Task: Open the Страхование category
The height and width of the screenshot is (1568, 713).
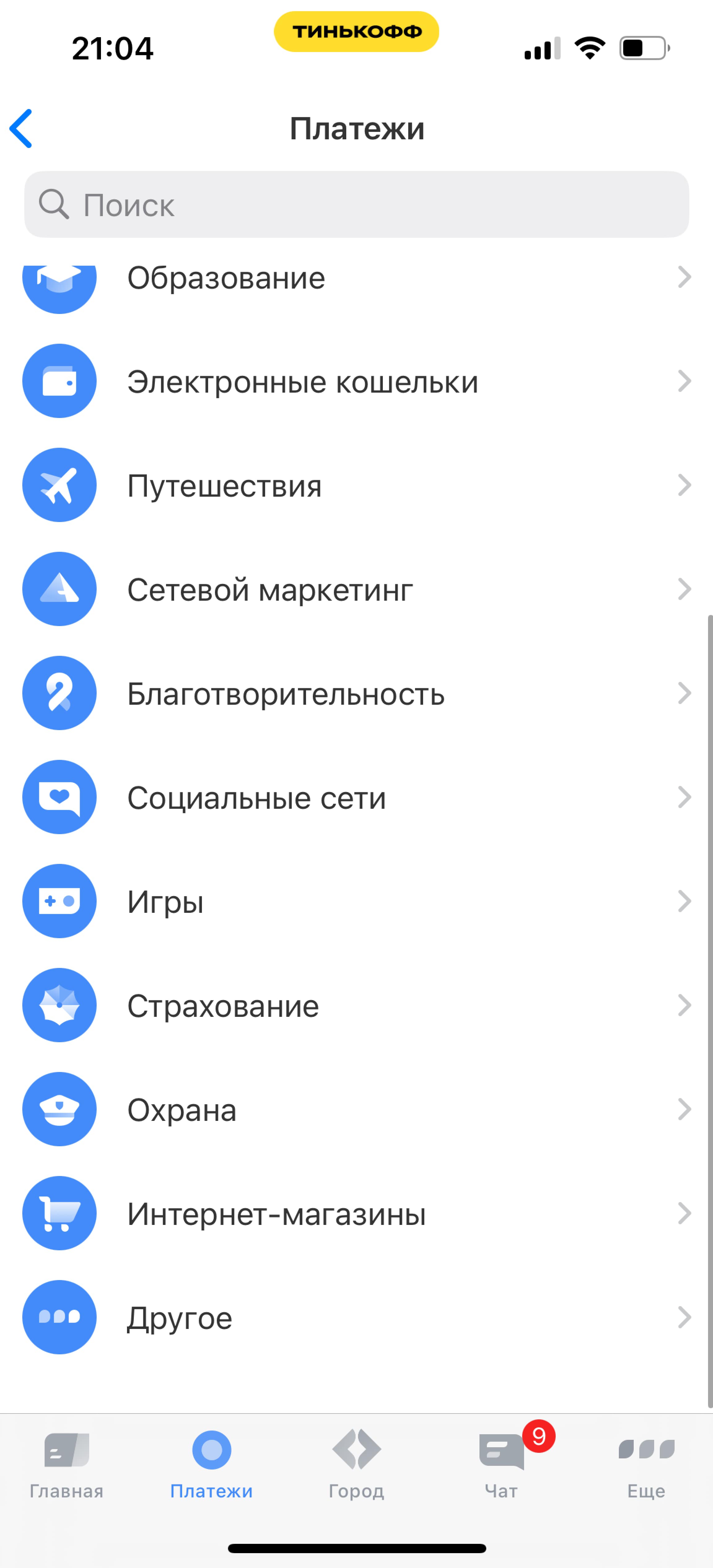Action: click(x=356, y=1006)
